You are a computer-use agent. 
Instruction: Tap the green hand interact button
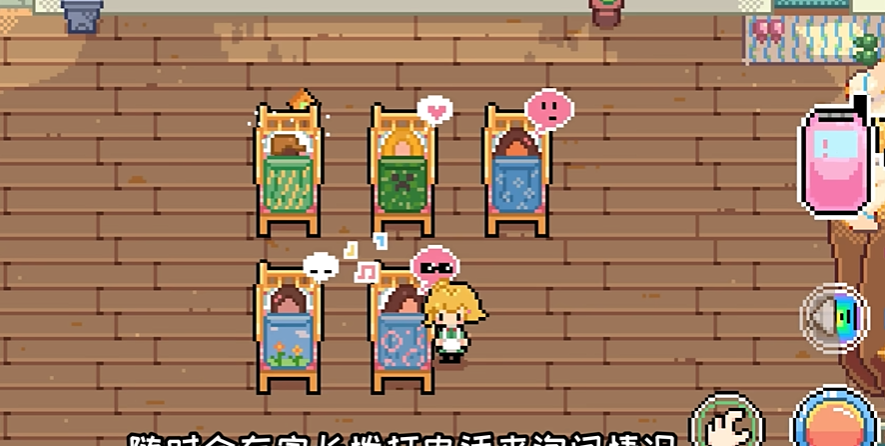pyautogui.click(x=727, y=424)
